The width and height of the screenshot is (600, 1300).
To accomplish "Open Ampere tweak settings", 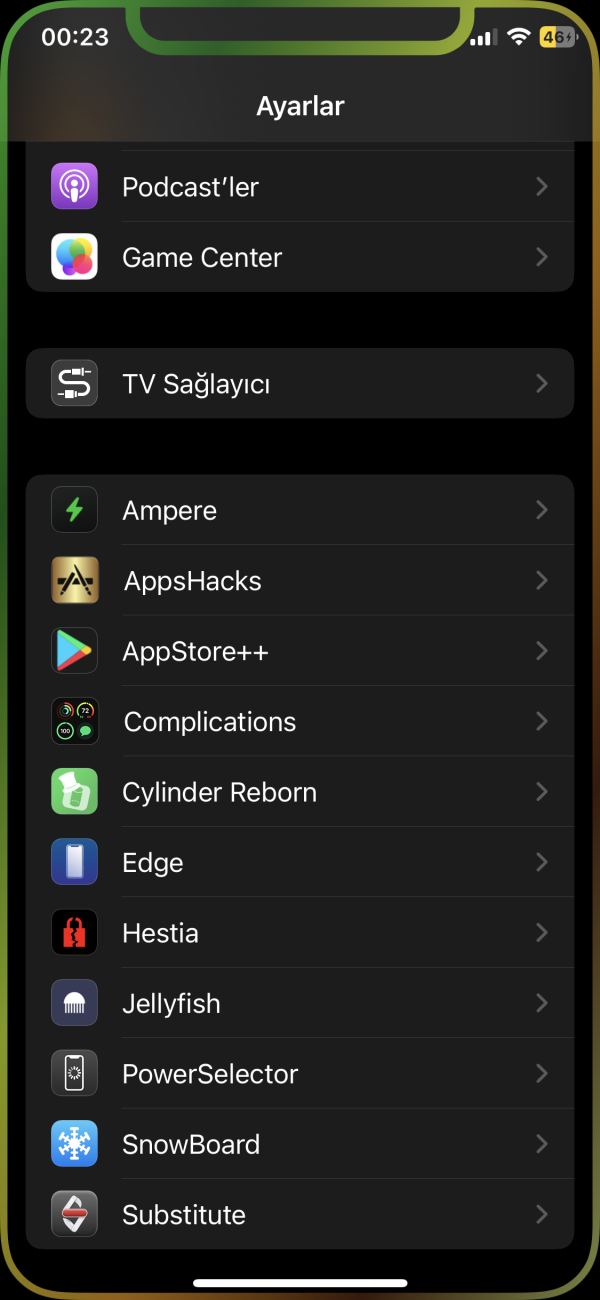I will (x=300, y=511).
